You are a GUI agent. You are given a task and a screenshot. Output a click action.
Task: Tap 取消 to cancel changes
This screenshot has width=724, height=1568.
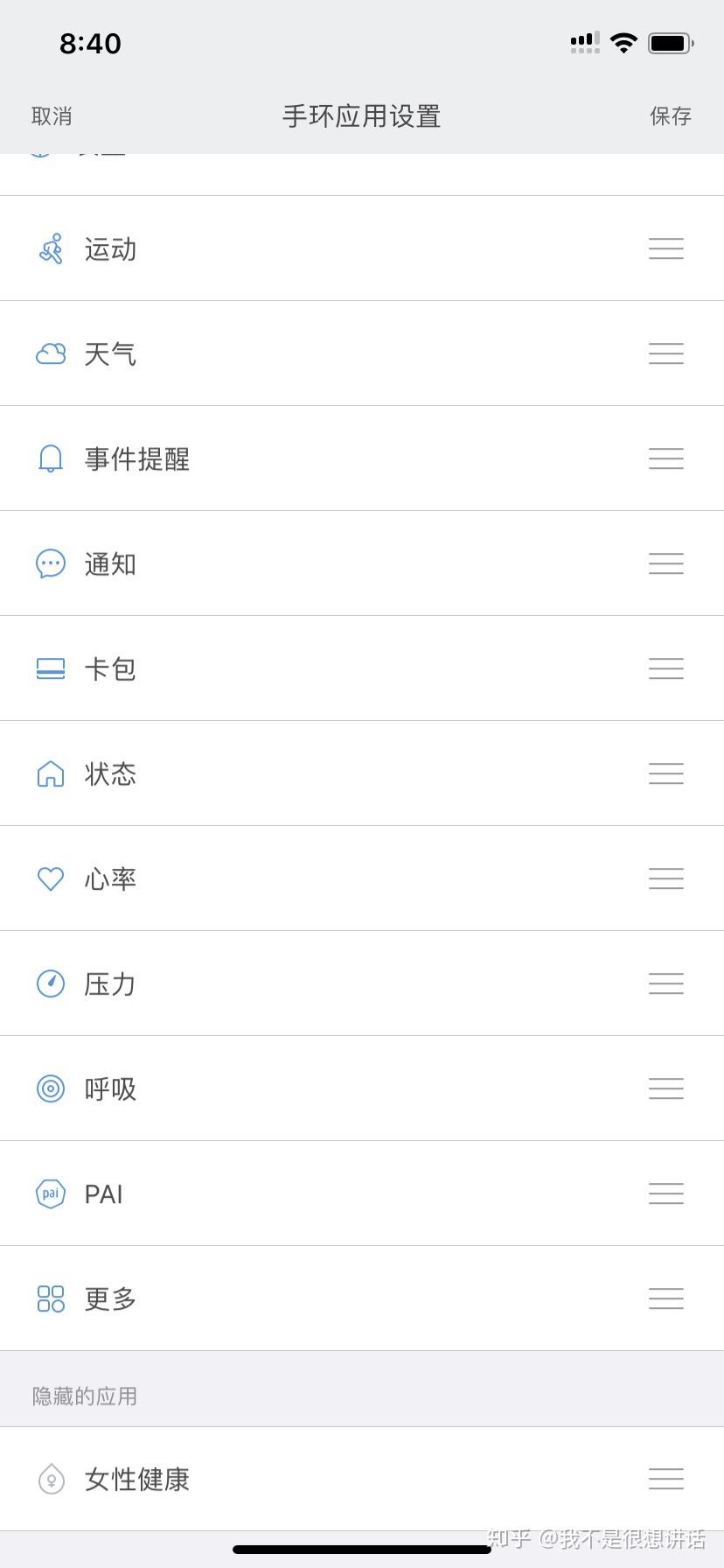pyautogui.click(x=52, y=116)
